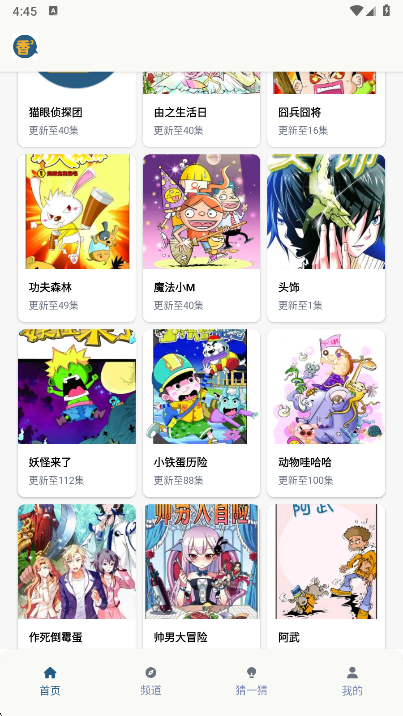
Task: Switch to the 猜一猜 tab
Action: (251, 681)
